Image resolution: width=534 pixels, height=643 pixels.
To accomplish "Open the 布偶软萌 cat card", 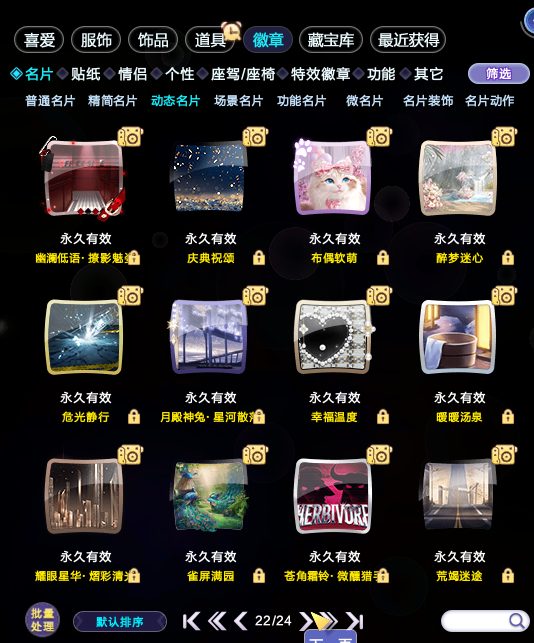I will click(x=332, y=177).
